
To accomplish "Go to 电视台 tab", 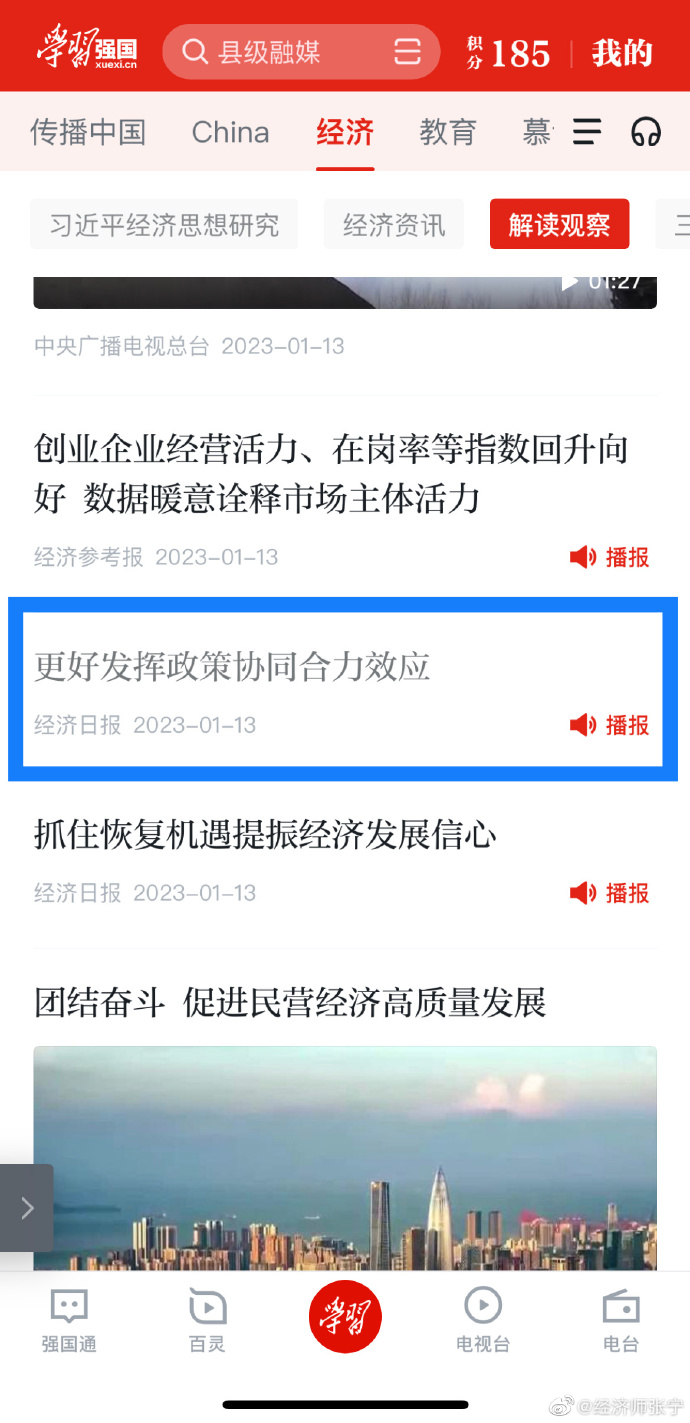I will [x=482, y=1320].
